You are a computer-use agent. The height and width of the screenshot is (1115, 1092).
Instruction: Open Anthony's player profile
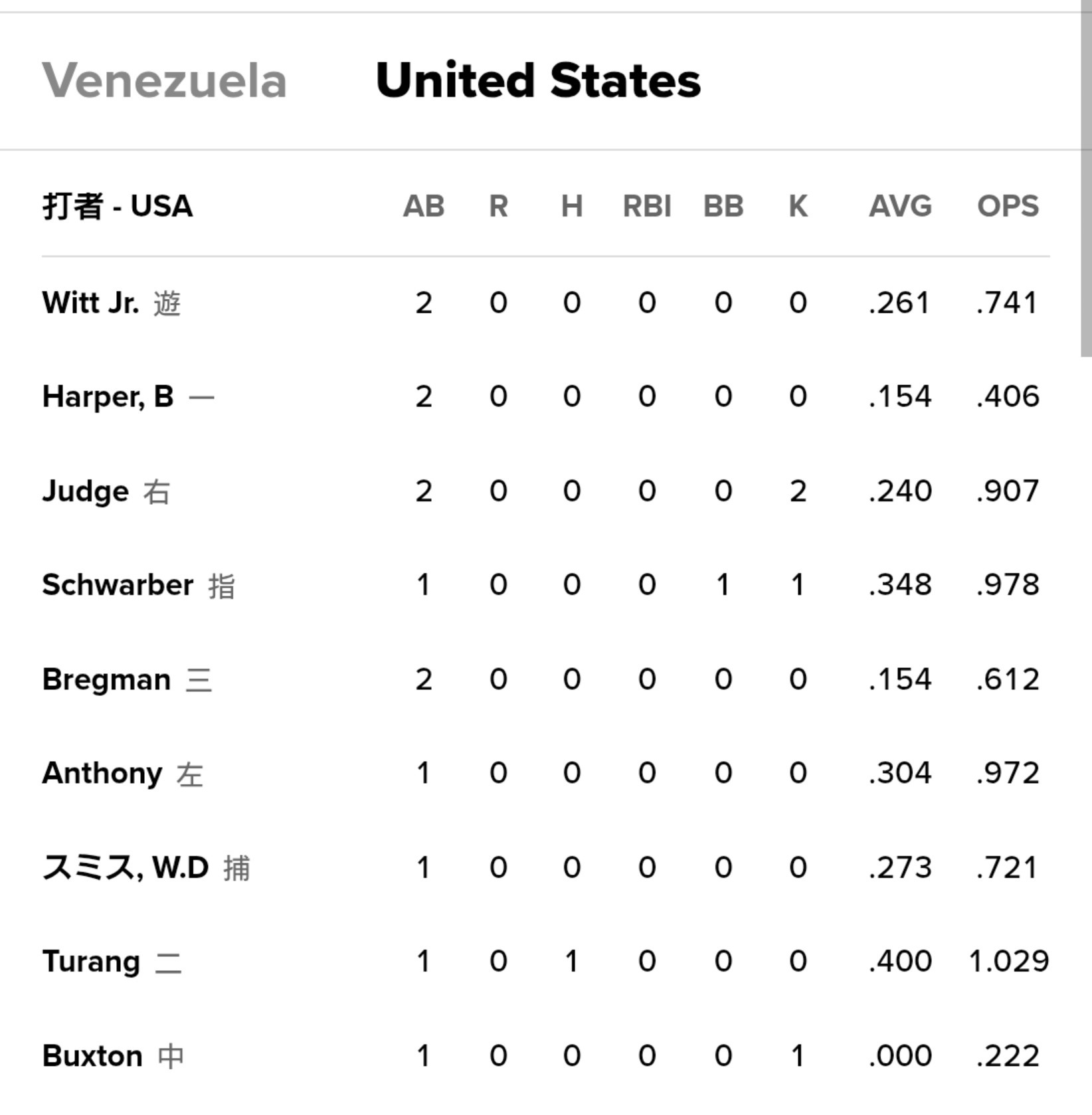click(102, 773)
